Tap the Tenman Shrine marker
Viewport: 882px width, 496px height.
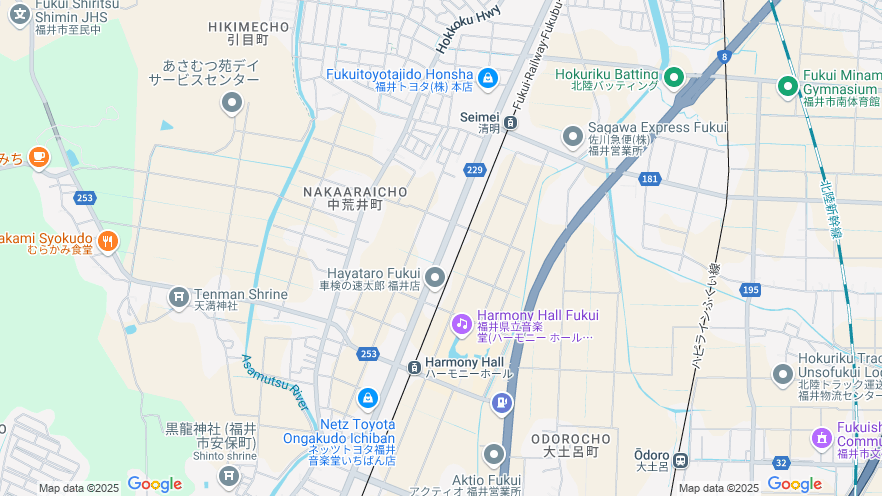[179, 296]
